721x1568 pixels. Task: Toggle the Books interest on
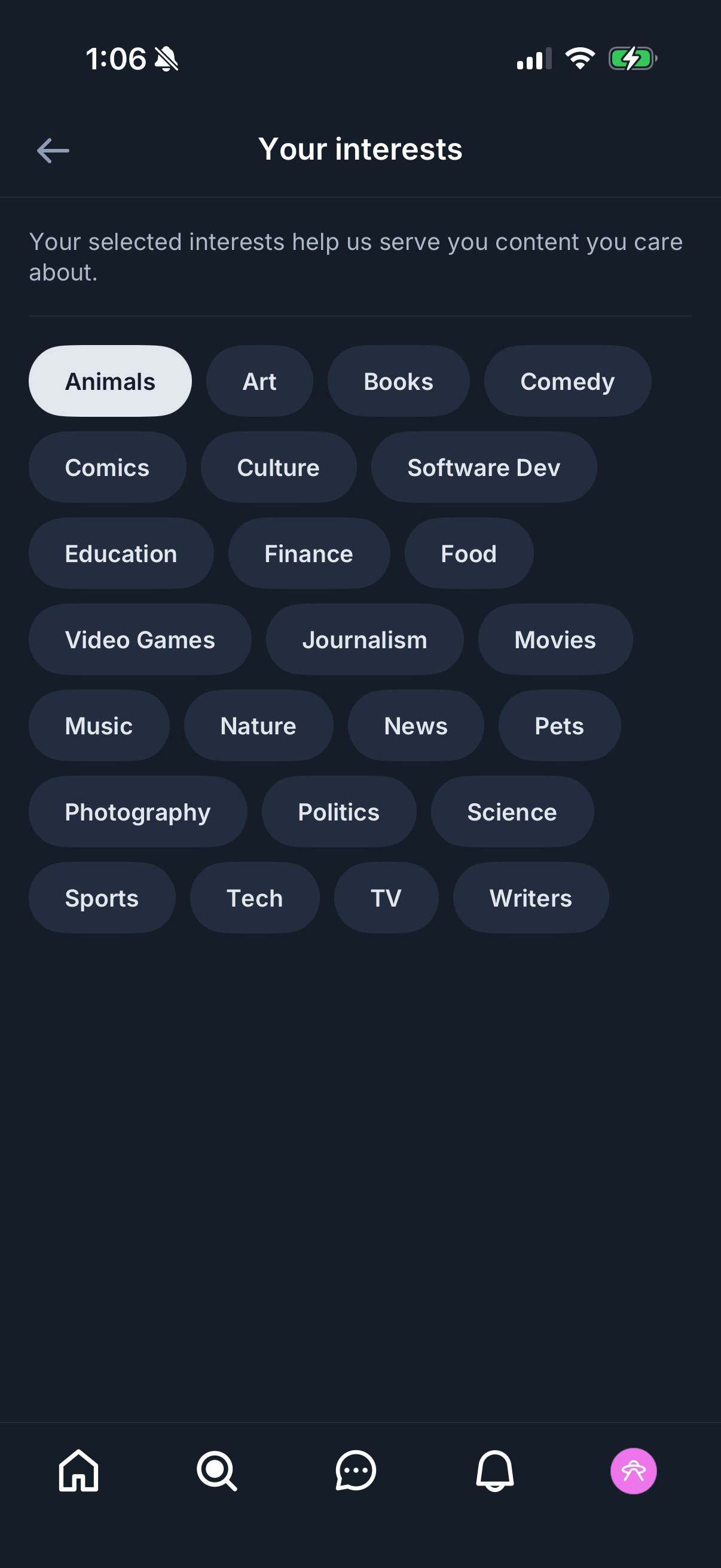point(399,380)
